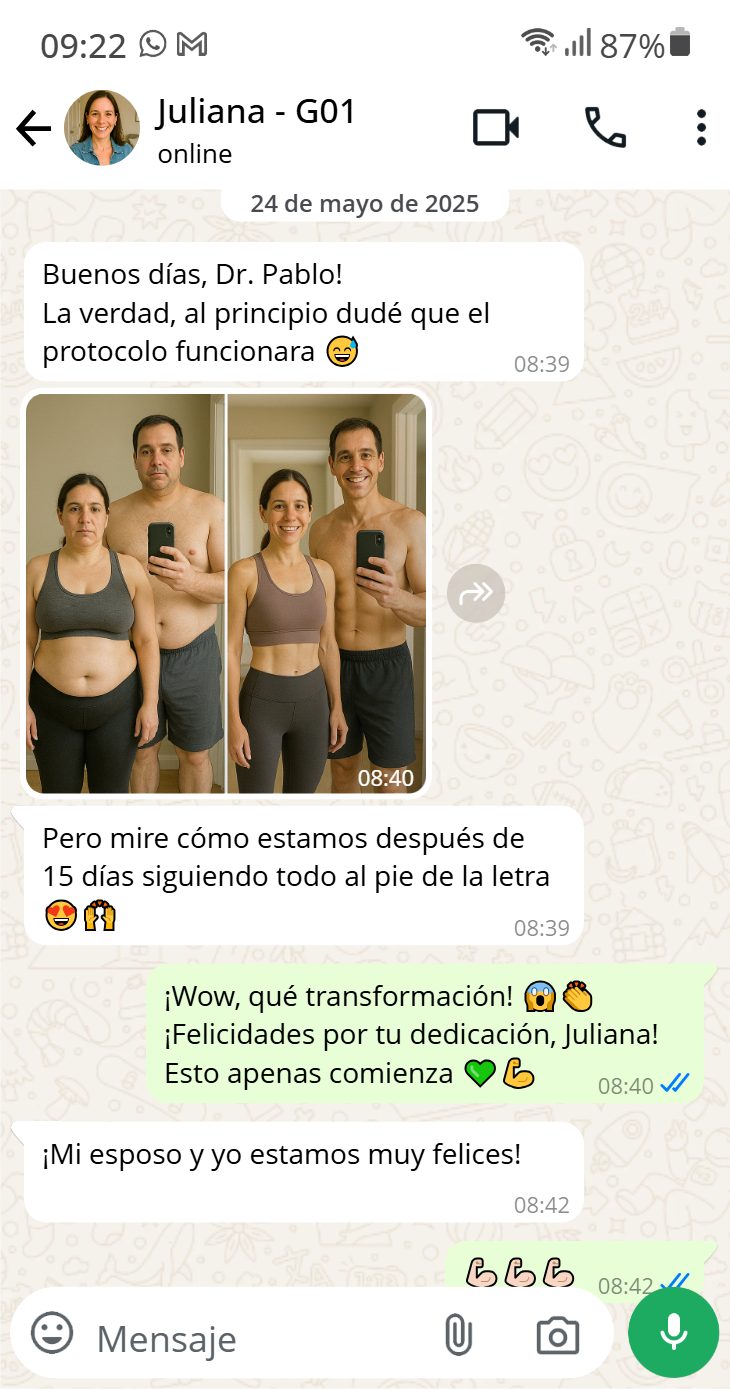This screenshot has width=730, height=1390.
Task: Open the three-dot overflow menu
Action: (x=701, y=128)
